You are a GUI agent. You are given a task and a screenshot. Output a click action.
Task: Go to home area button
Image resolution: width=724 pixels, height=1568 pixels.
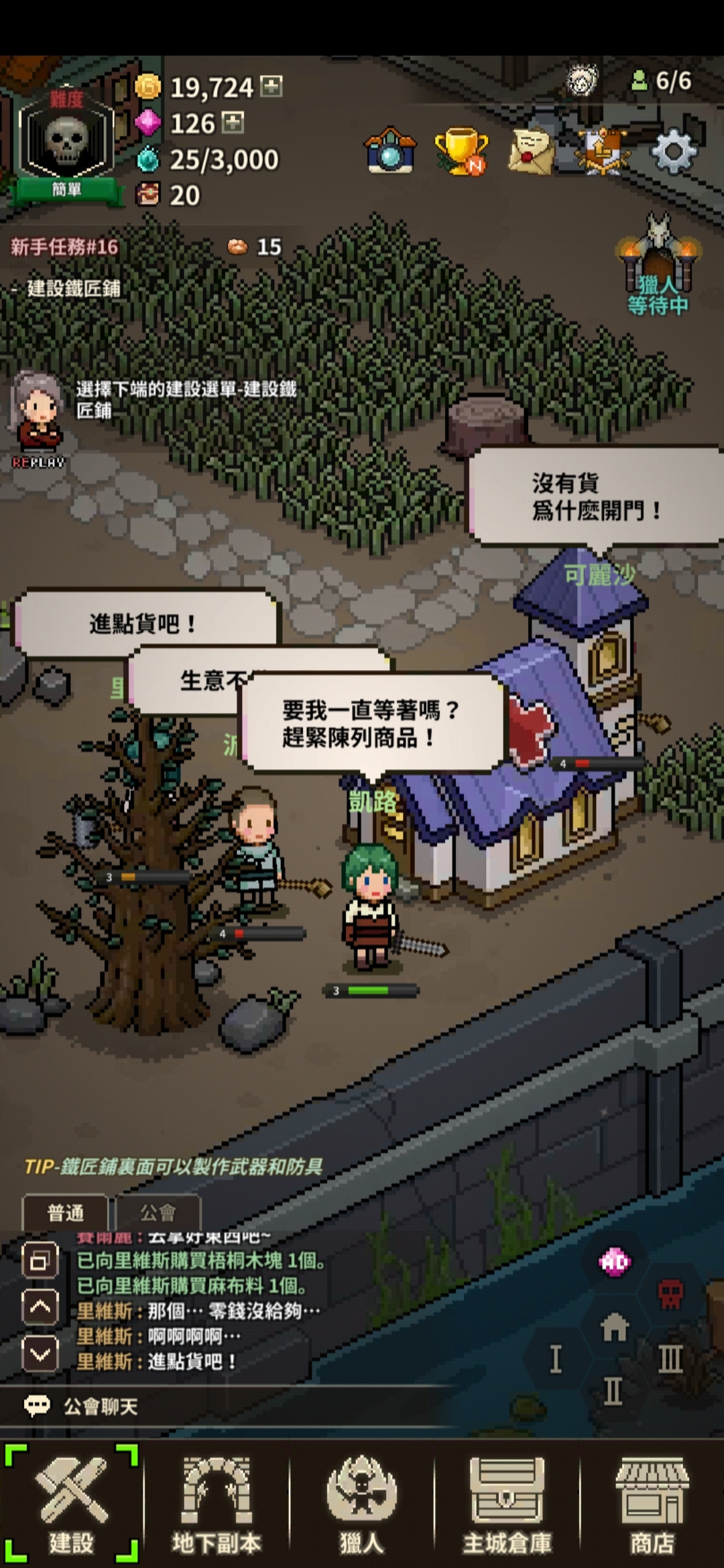[x=614, y=1327]
